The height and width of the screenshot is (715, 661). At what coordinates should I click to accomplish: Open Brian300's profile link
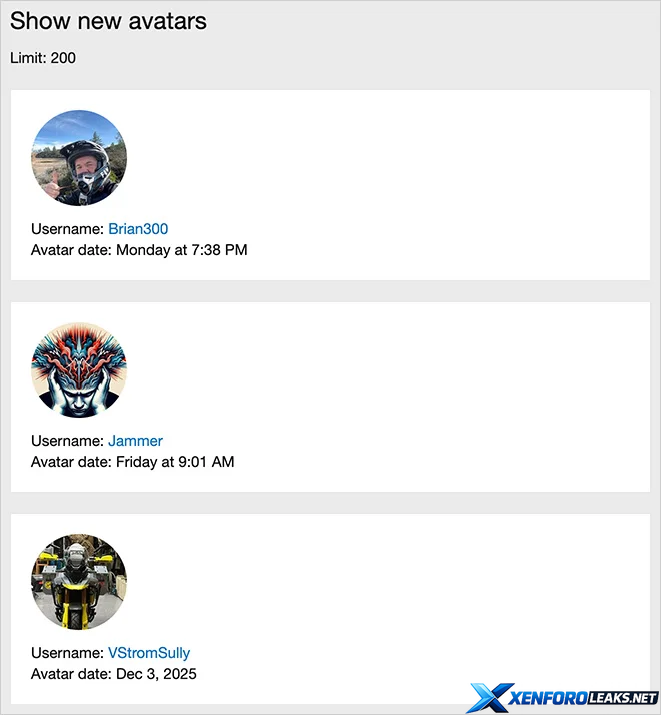138,229
